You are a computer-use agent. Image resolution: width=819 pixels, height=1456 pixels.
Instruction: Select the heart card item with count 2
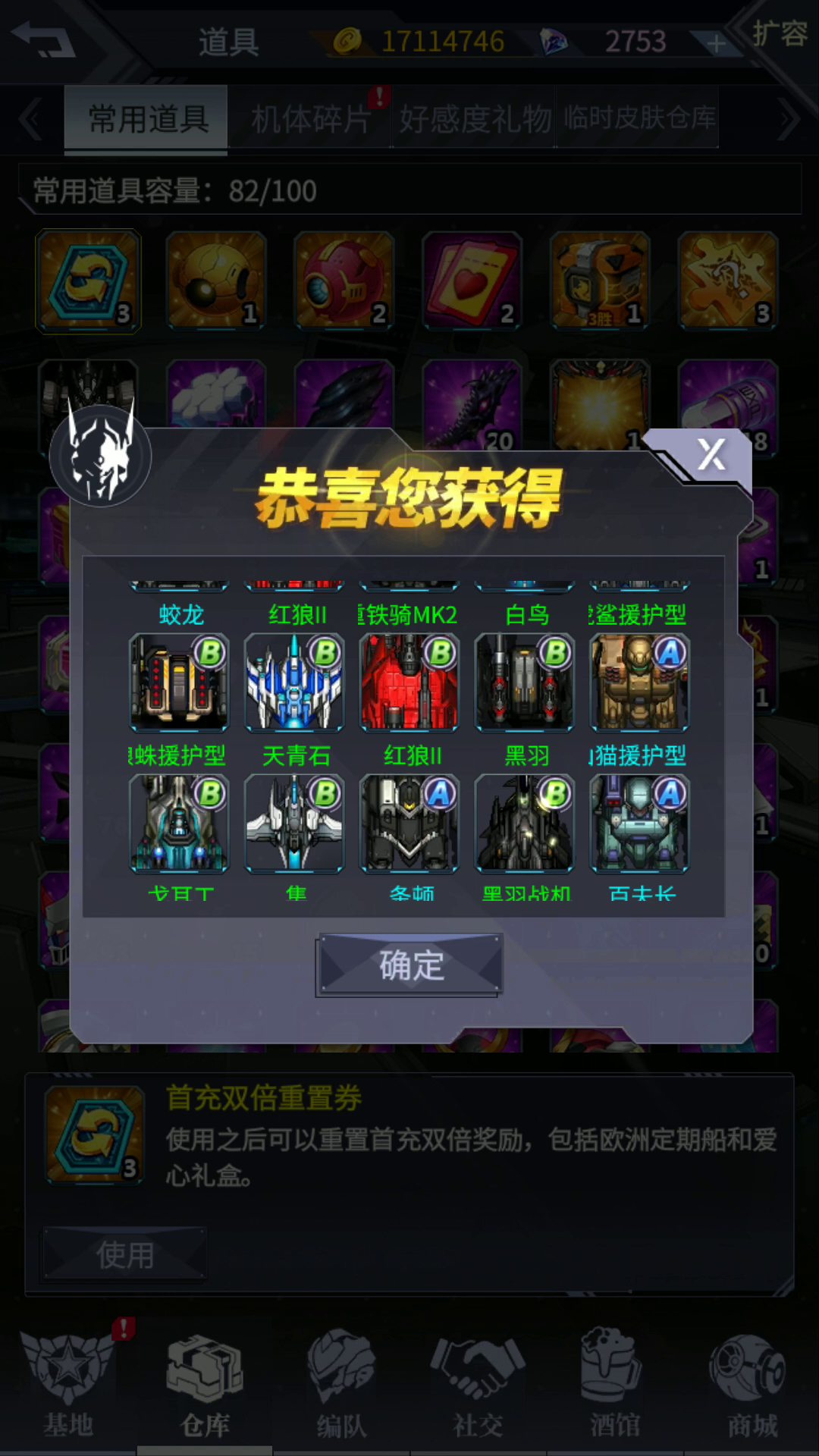click(472, 281)
